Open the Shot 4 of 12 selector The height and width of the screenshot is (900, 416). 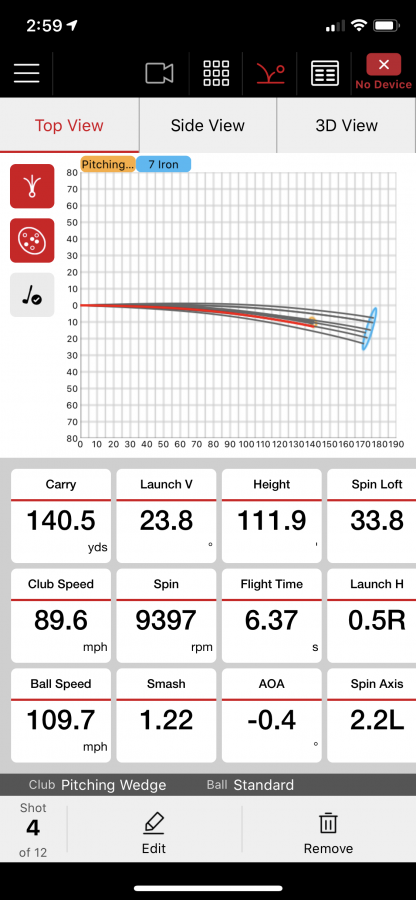(x=33, y=829)
